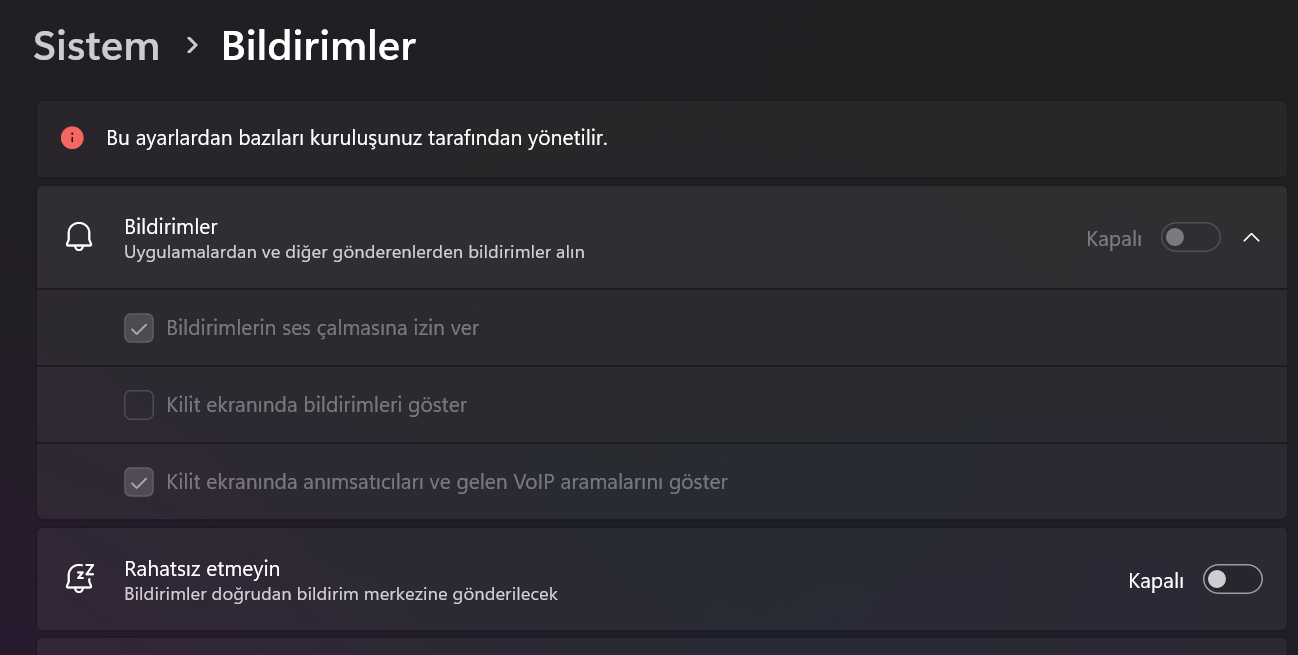Uncheck Bildirimlerin ses çalmasına izin ver
The image size is (1298, 655).
pos(139,328)
